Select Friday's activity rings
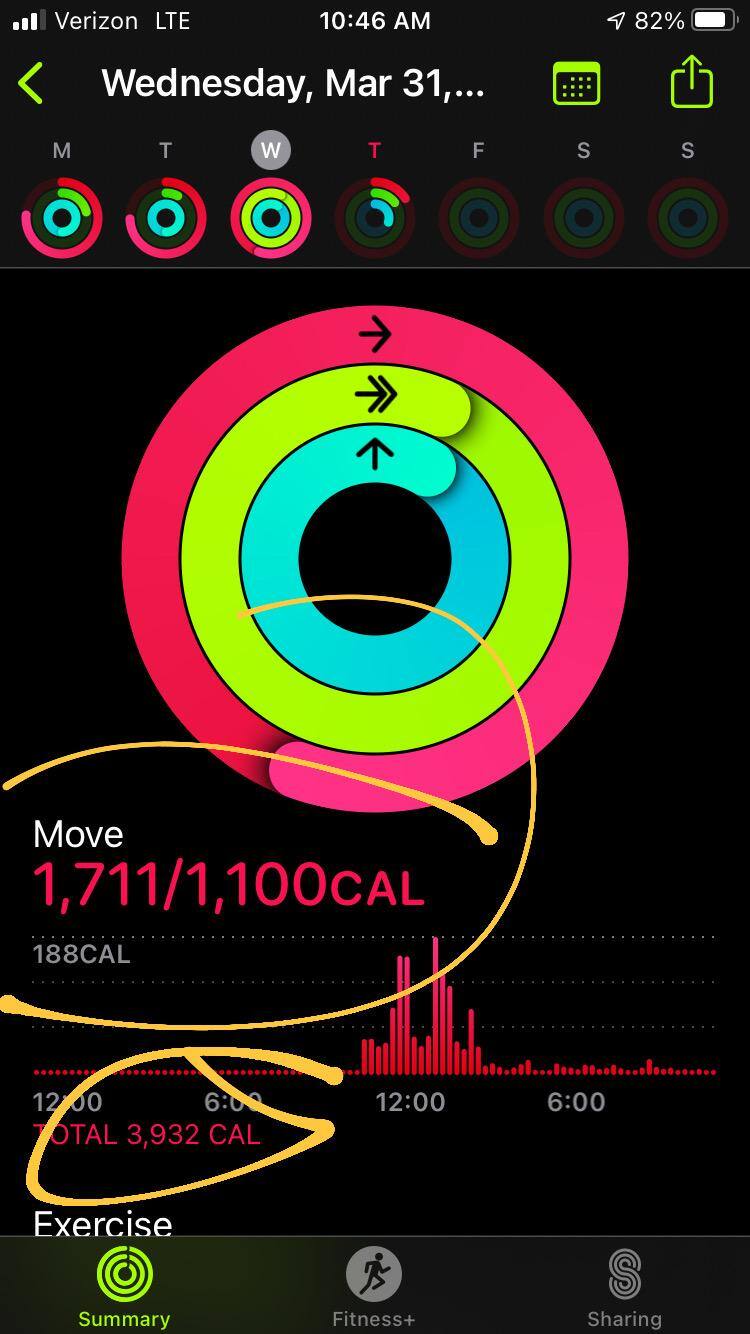Viewport: 750px width, 1334px height. [478, 217]
